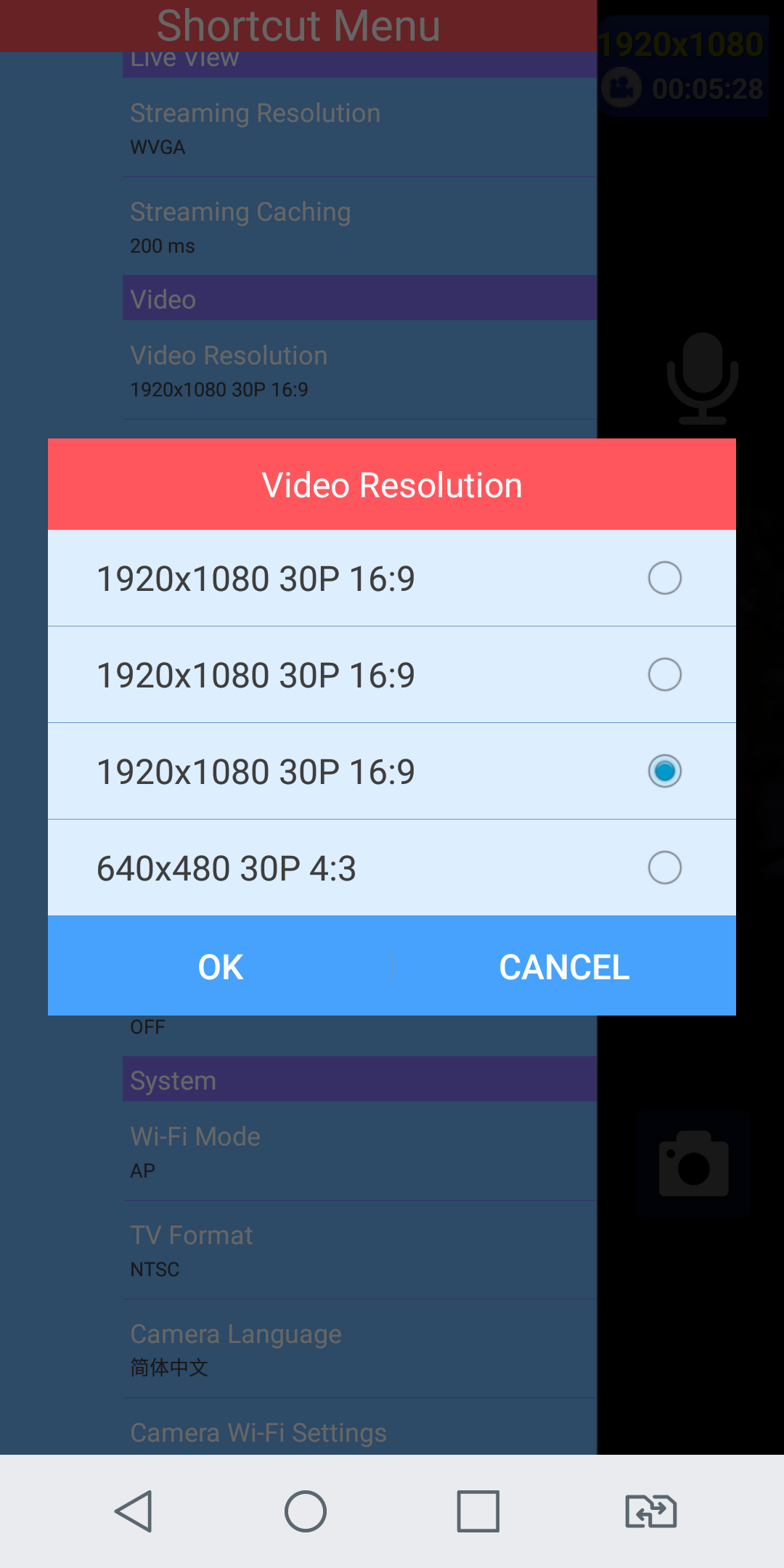
Task: Return to the home screen
Action: click(306, 1511)
